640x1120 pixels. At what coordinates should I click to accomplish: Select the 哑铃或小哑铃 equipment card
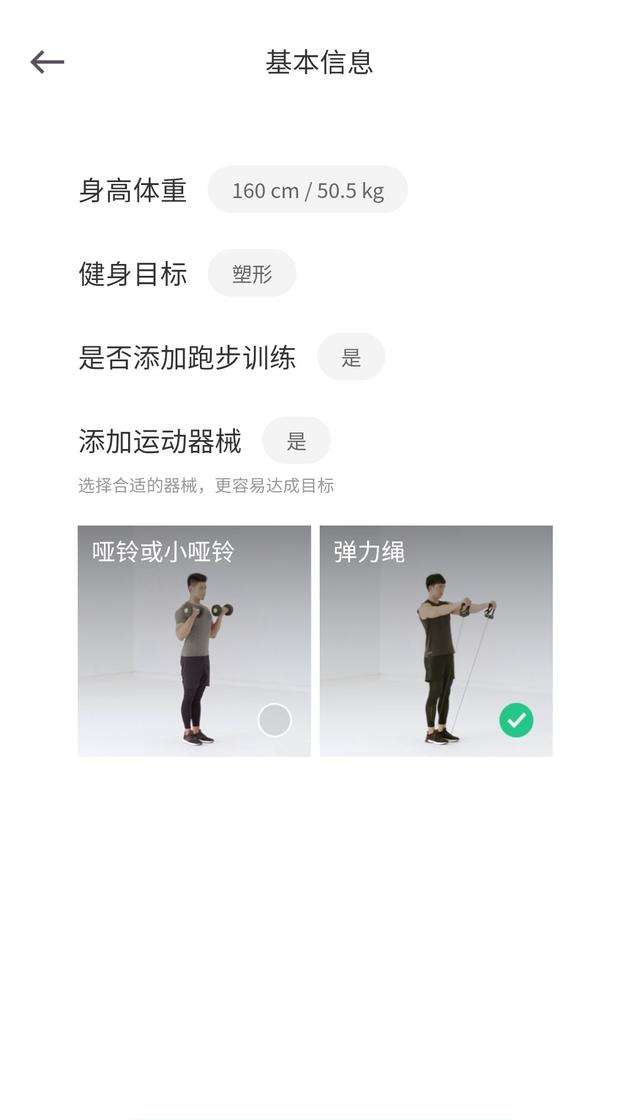(194, 641)
